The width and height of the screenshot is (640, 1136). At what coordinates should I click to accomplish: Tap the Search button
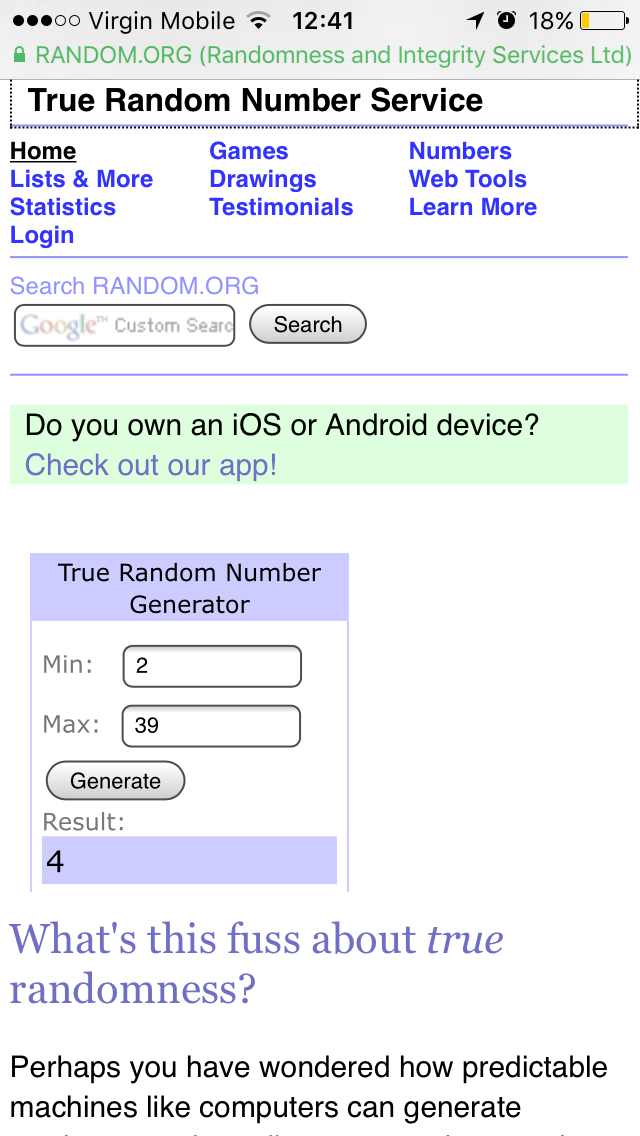[308, 325]
